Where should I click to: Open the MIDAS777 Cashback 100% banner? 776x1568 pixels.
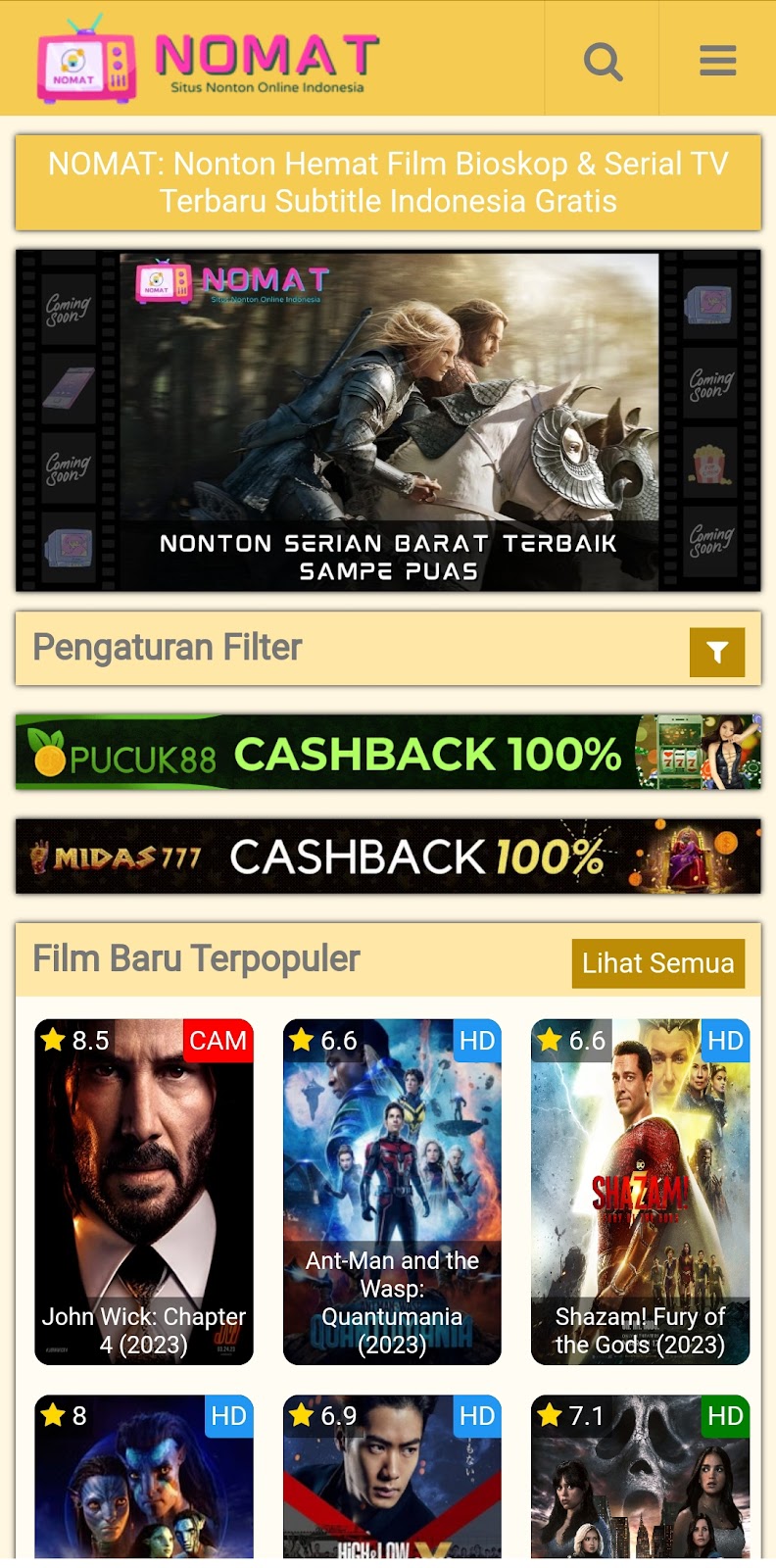pyautogui.click(x=388, y=856)
